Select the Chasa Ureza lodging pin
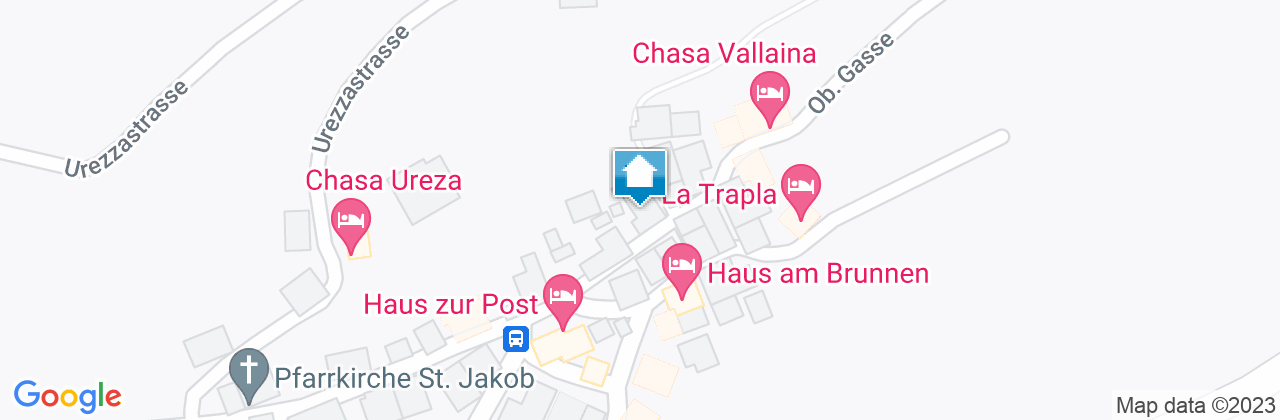This screenshot has width=1280, height=420. tap(351, 220)
